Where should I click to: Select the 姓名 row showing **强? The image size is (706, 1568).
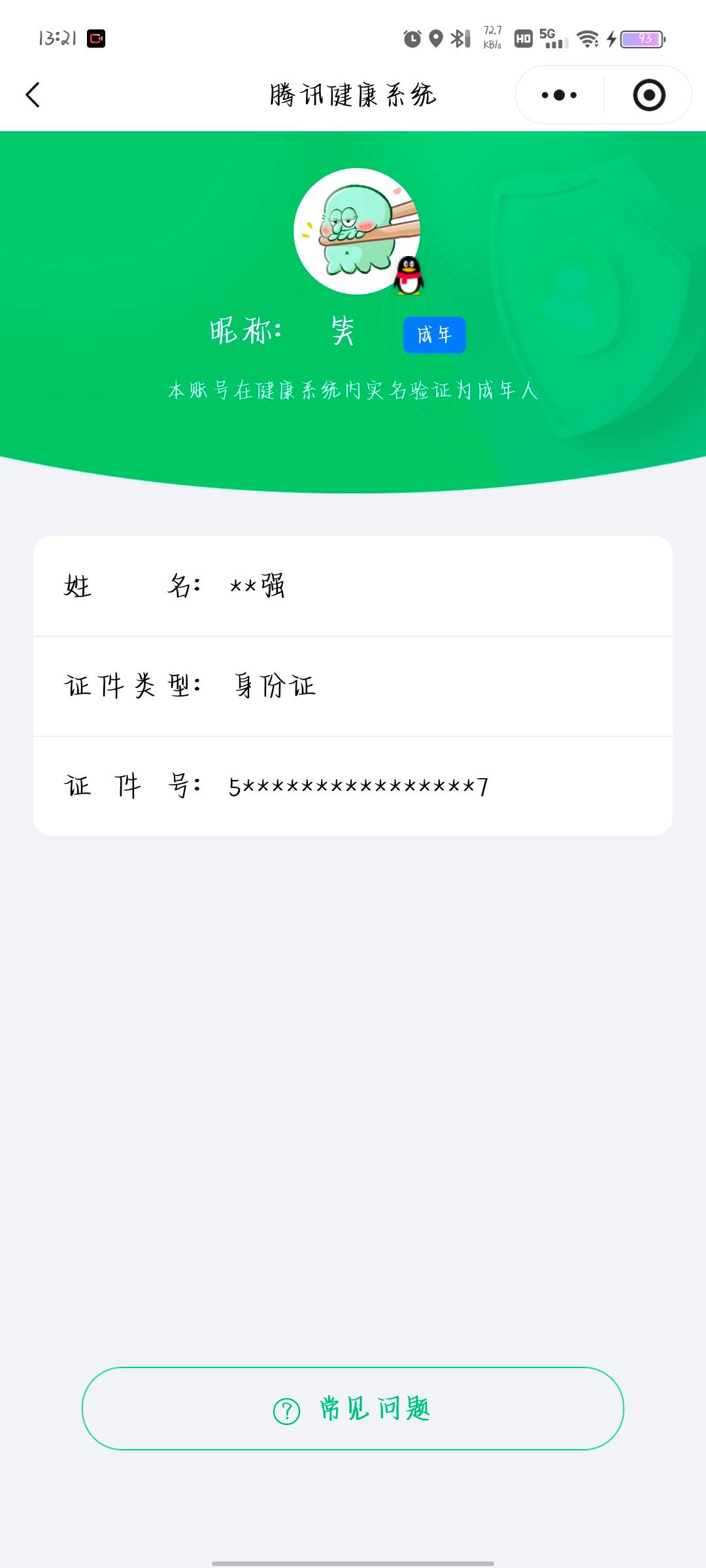353,586
